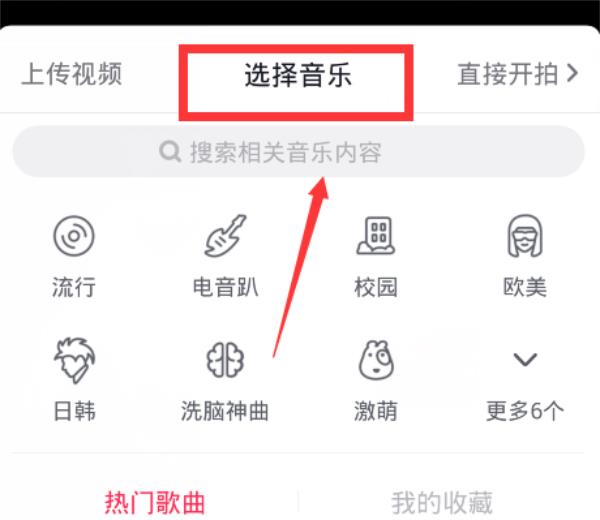Choose the 洗脑神曲 music category
The image size is (600, 520).
225,378
